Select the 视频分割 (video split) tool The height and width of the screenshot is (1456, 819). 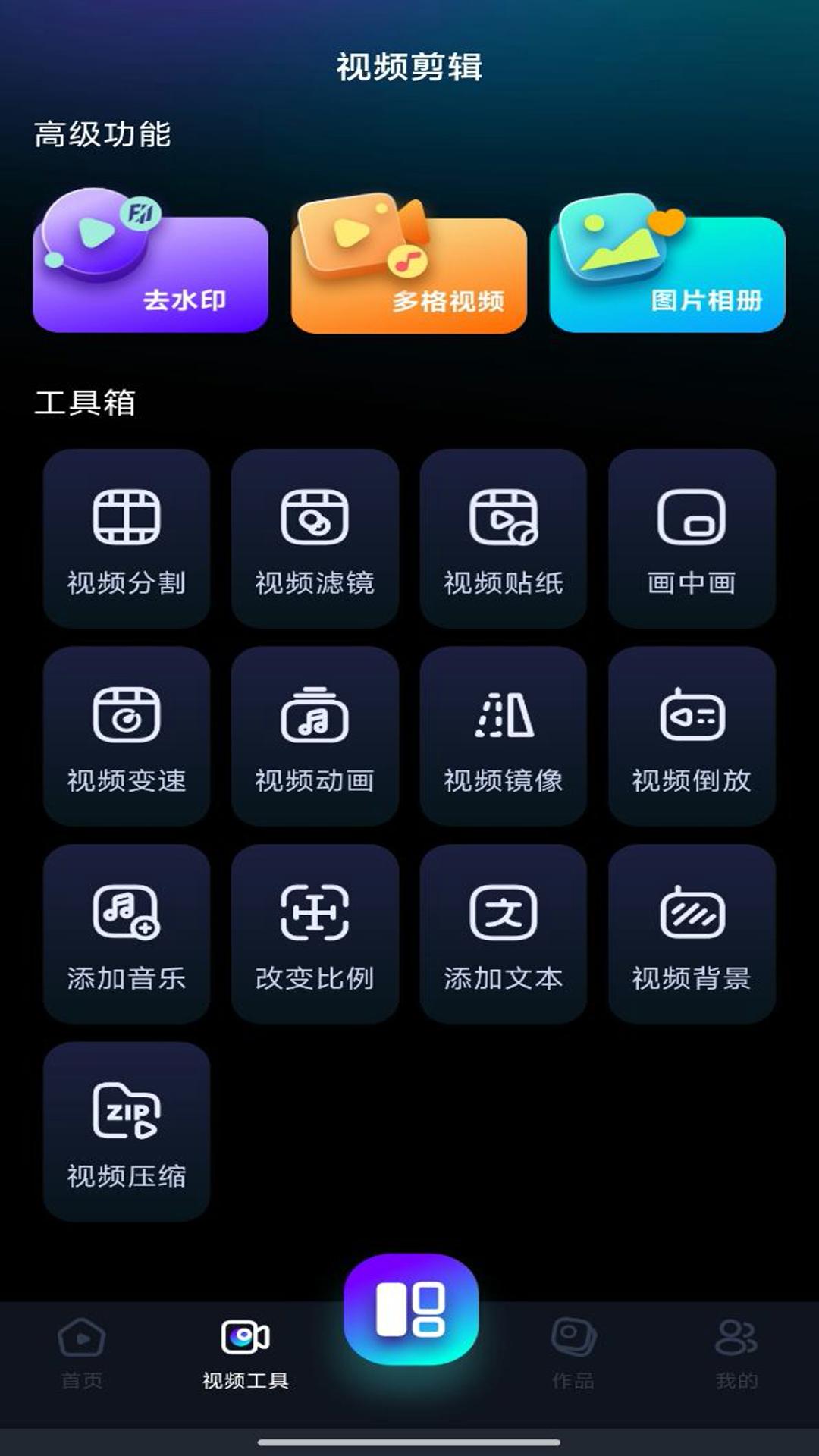coord(126,538)
